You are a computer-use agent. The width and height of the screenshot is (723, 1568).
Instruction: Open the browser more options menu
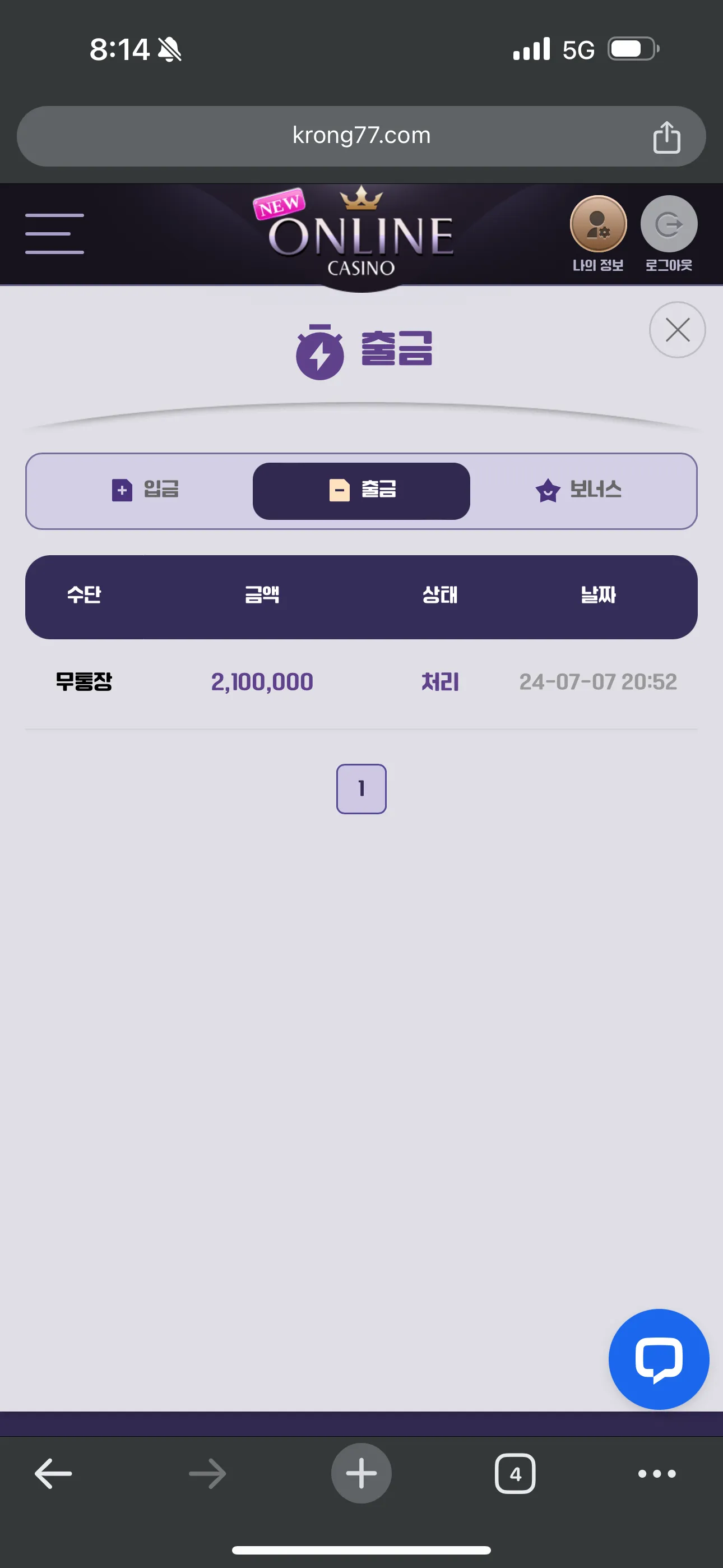pos(656,1473)
